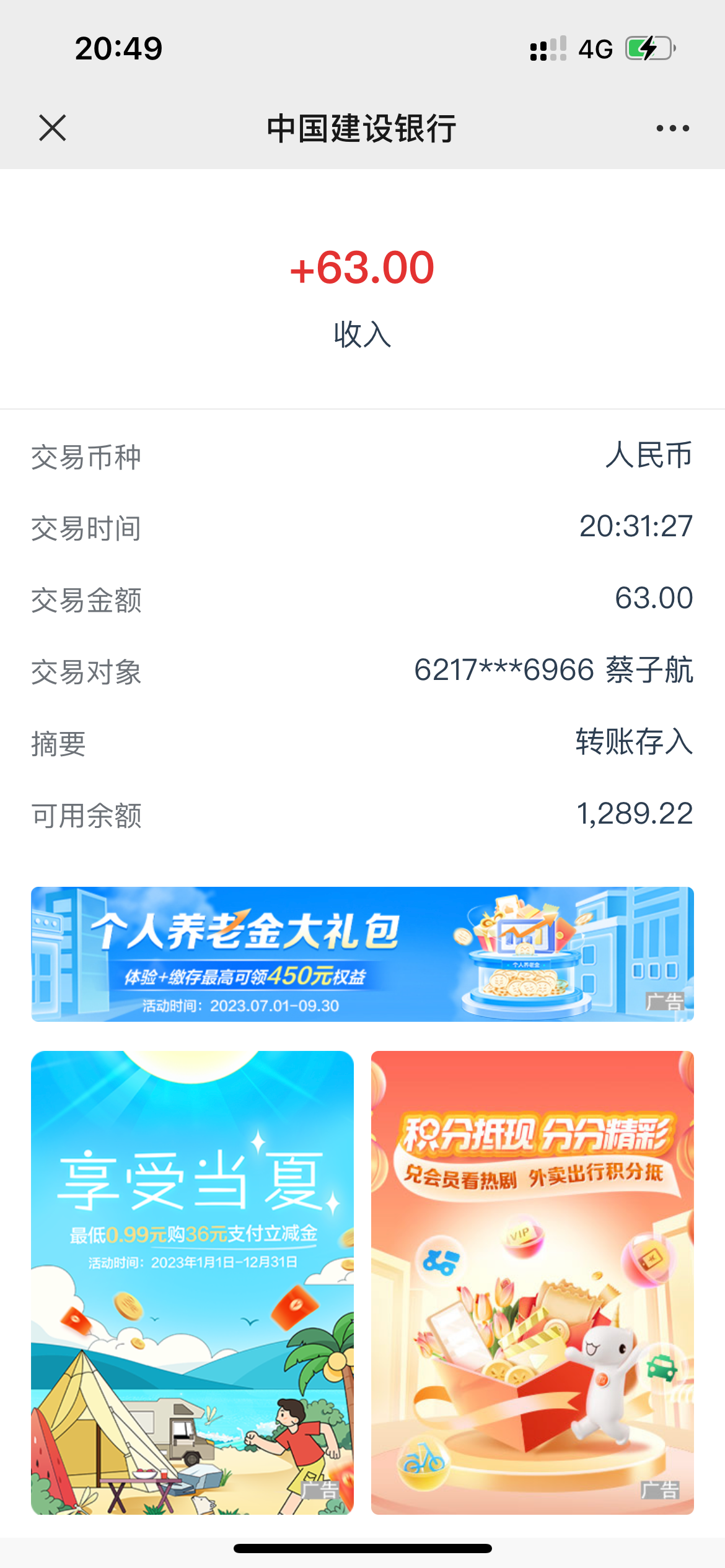Open the 个人养老金大礼包 ad banner
This screenshot has width=725, height=1568.
pyautogui.click(x=362, y=954)
